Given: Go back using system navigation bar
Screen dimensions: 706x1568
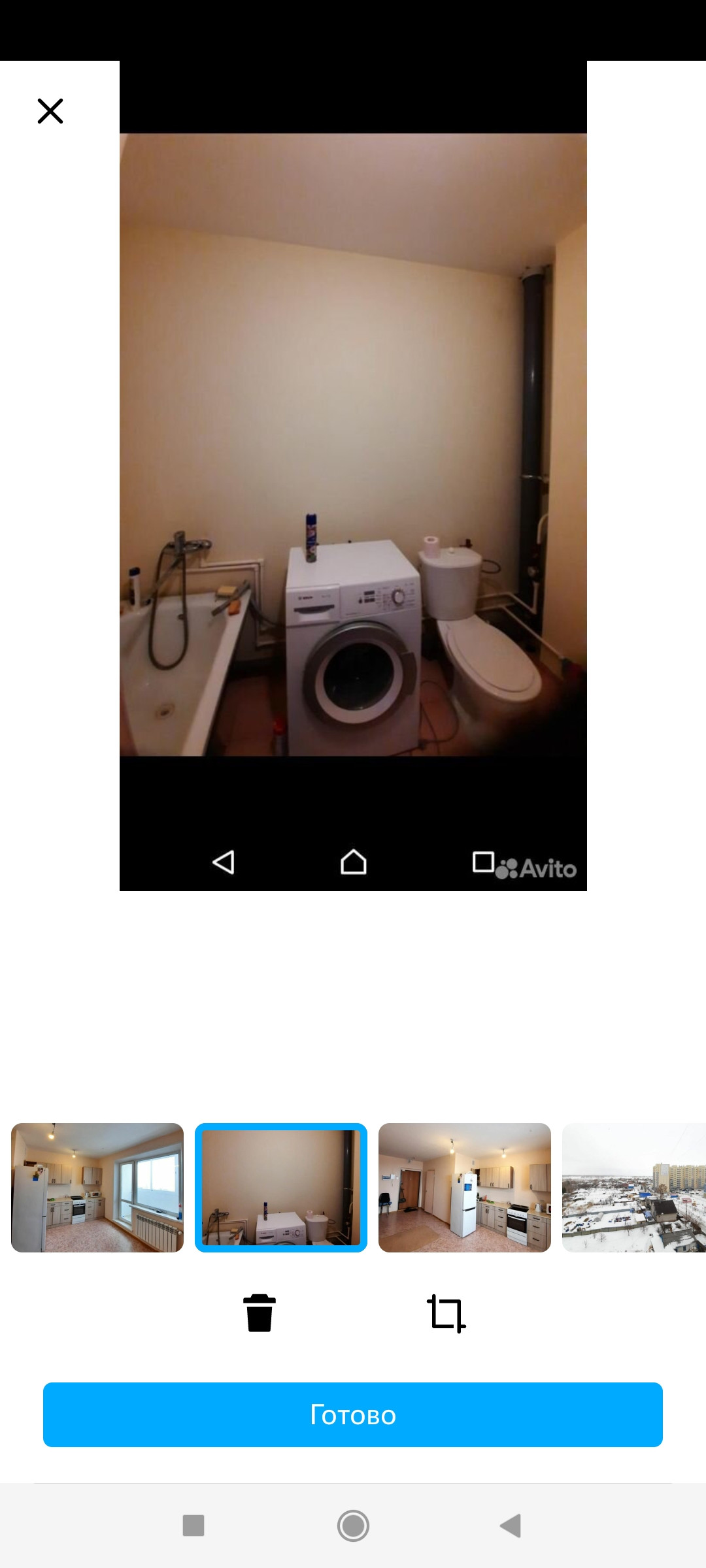Looking at the screenshot, I should [511, 1526].
